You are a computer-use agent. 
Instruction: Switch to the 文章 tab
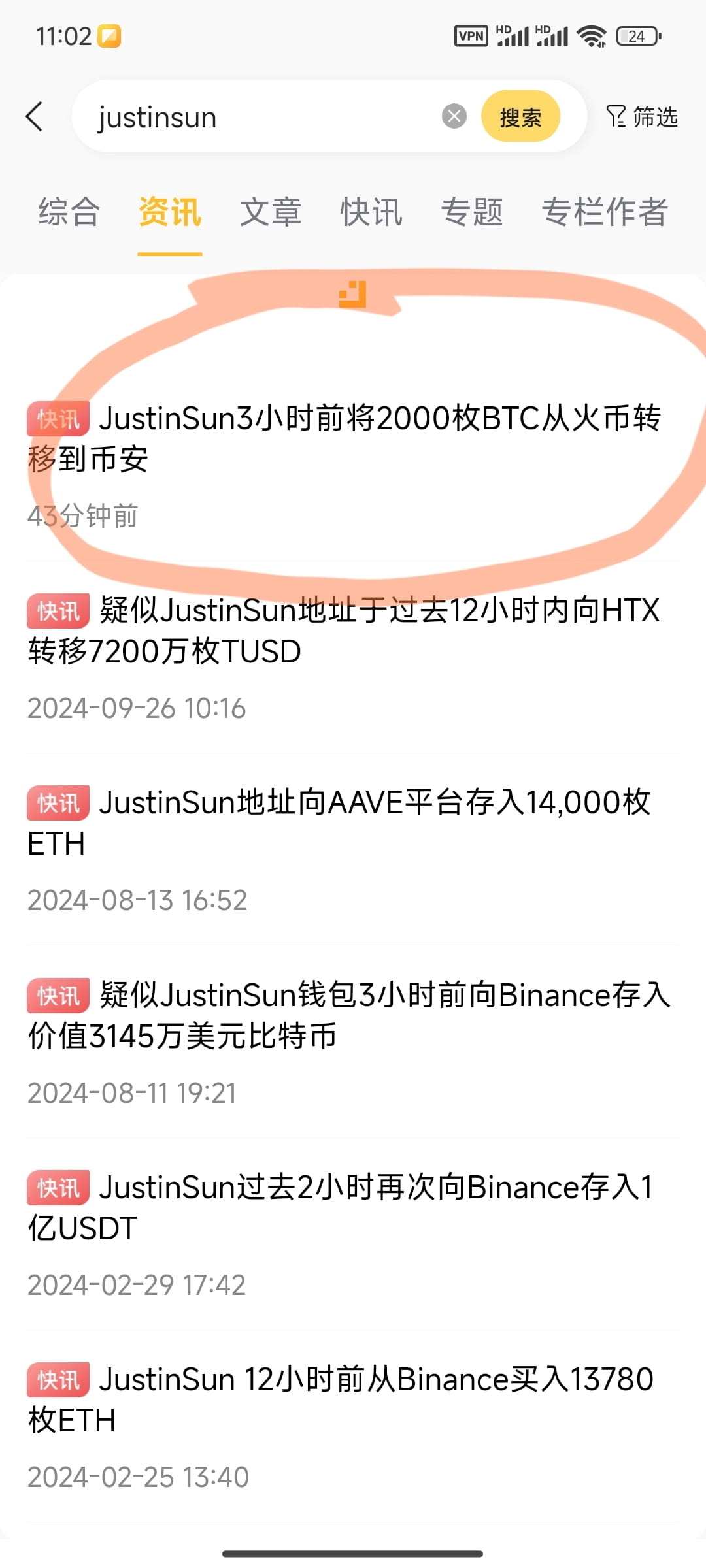point(271,213)
